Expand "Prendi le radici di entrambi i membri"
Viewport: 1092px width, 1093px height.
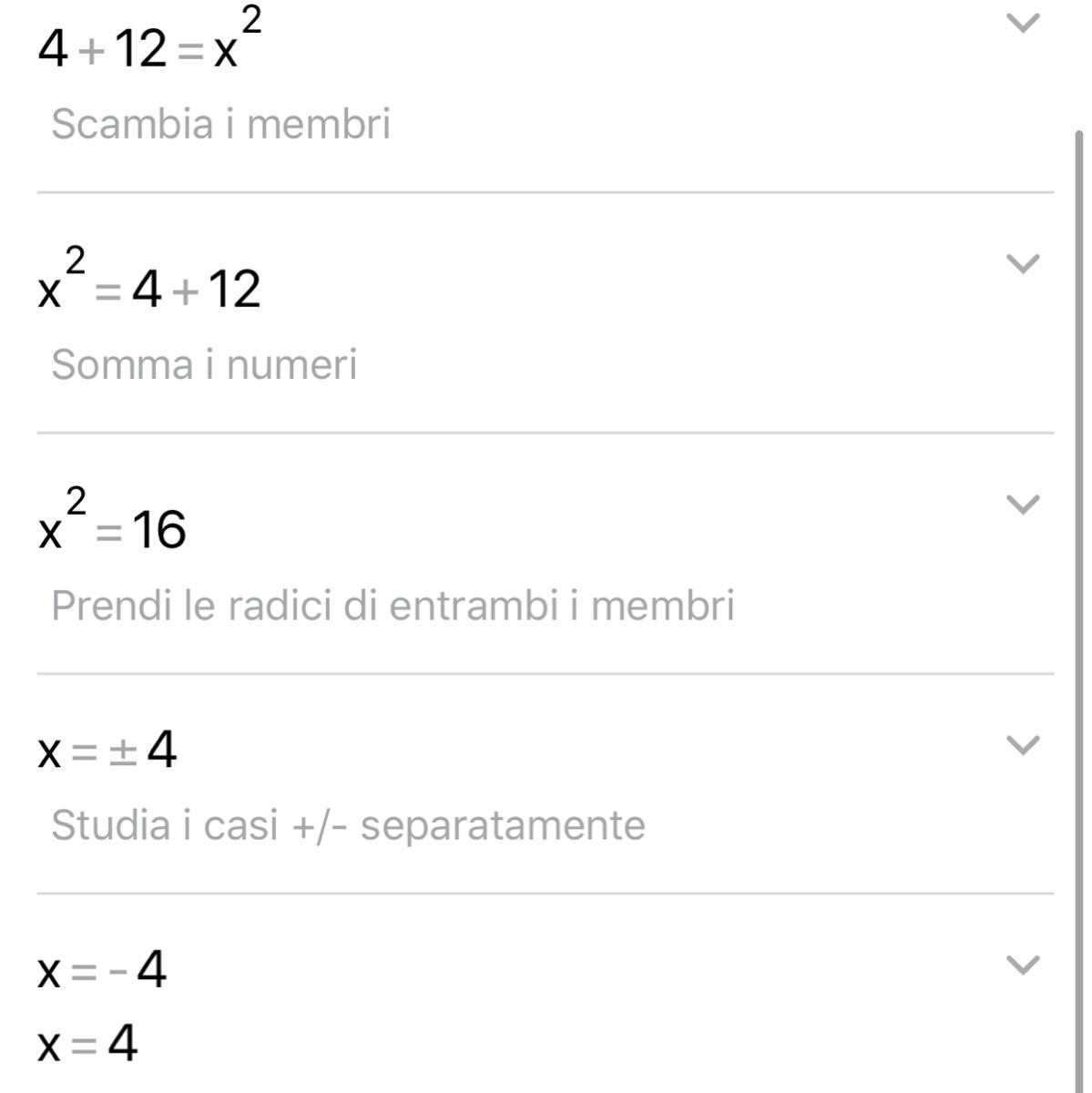(1022, 505)
